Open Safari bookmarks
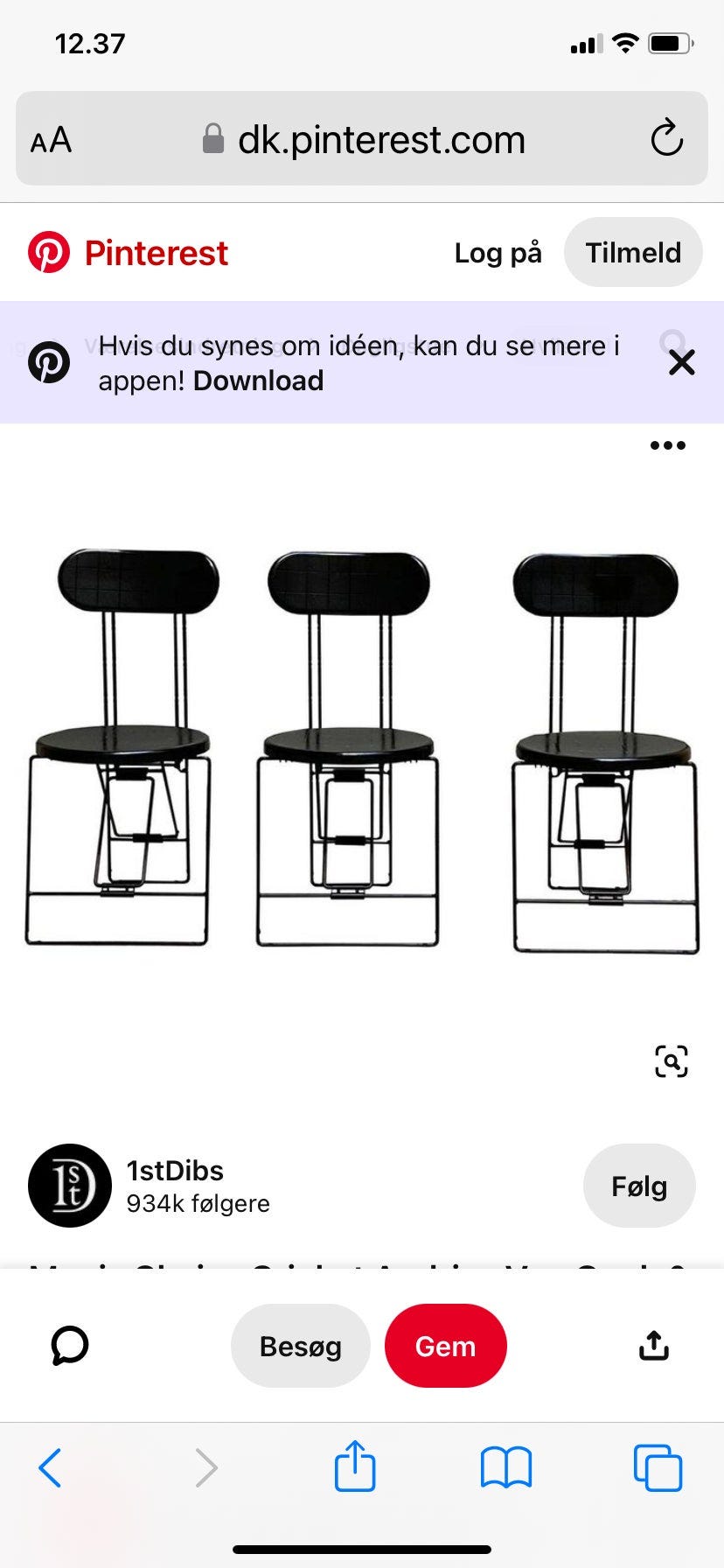The height and width of the screenshot is (1568, 724). click(505, 1467)
